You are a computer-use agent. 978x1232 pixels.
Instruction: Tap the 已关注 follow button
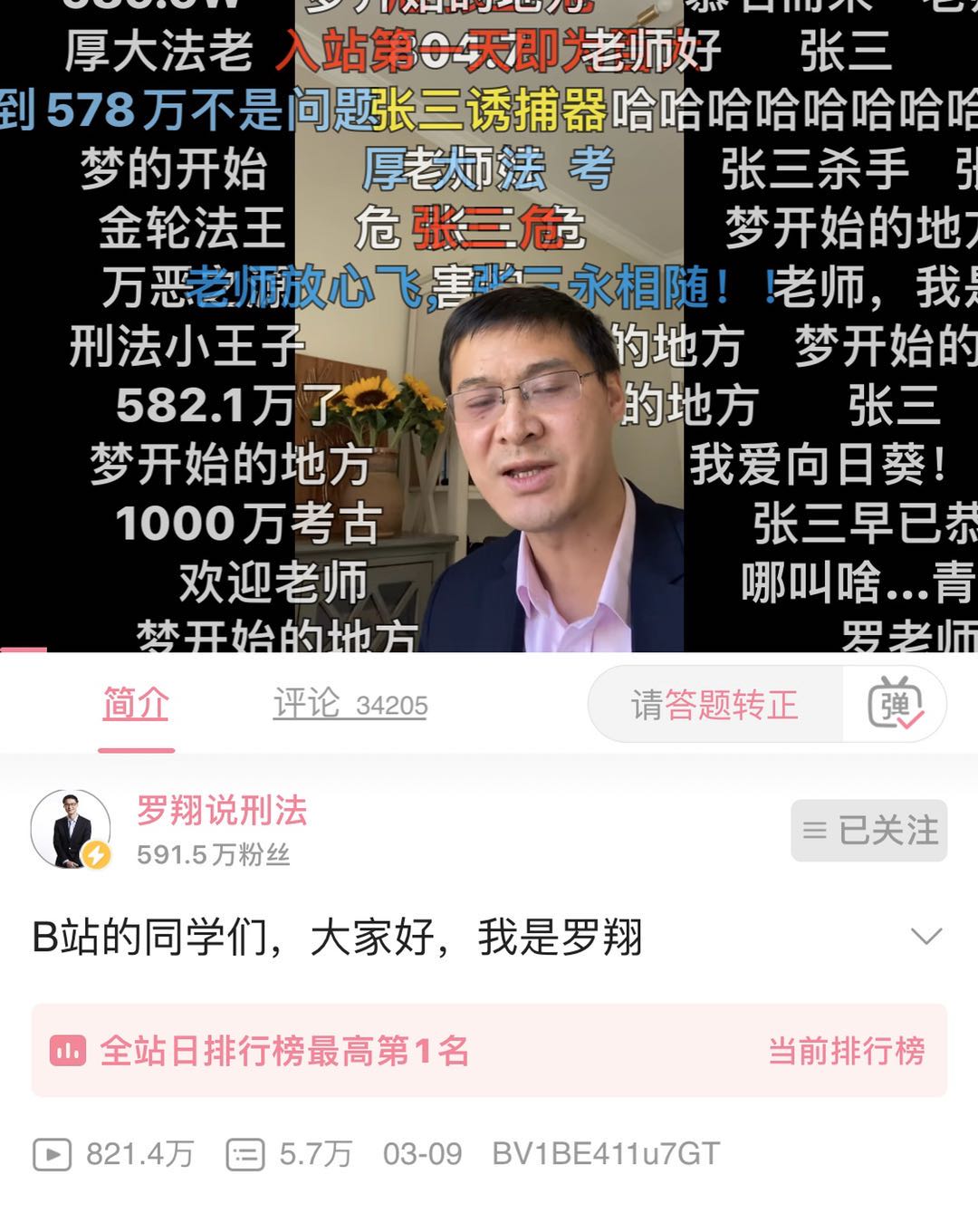tap(868, 830)
